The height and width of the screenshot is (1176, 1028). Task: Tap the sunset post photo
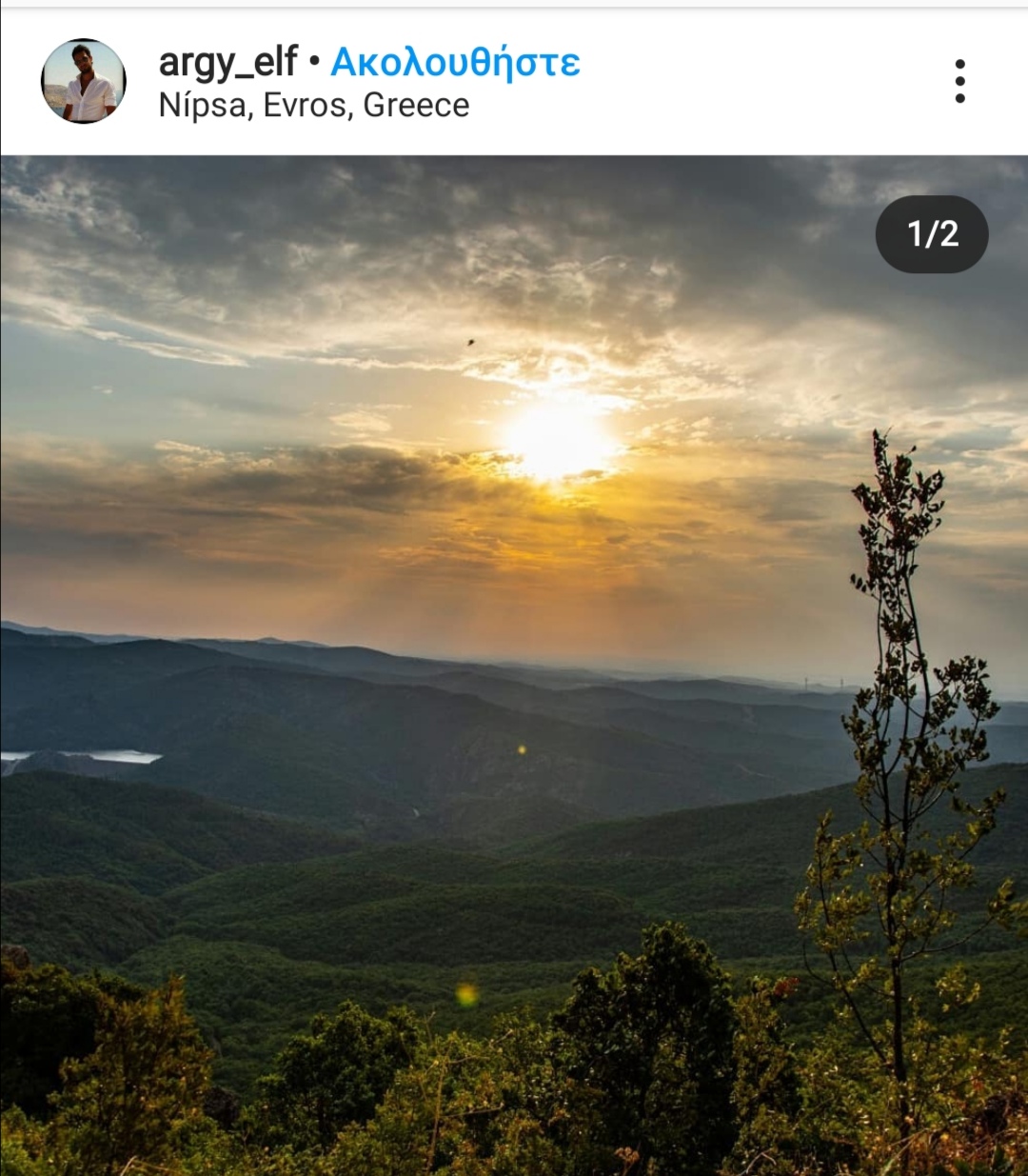514,667
